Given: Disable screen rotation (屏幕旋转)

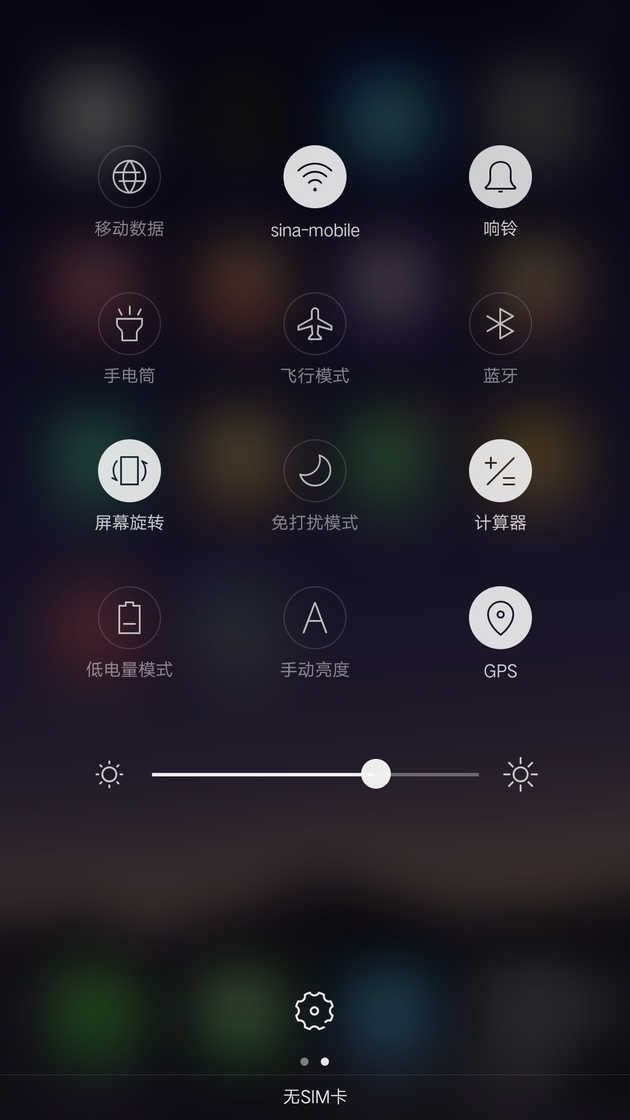Looking at the screenshot, I should tap(129, 471).
